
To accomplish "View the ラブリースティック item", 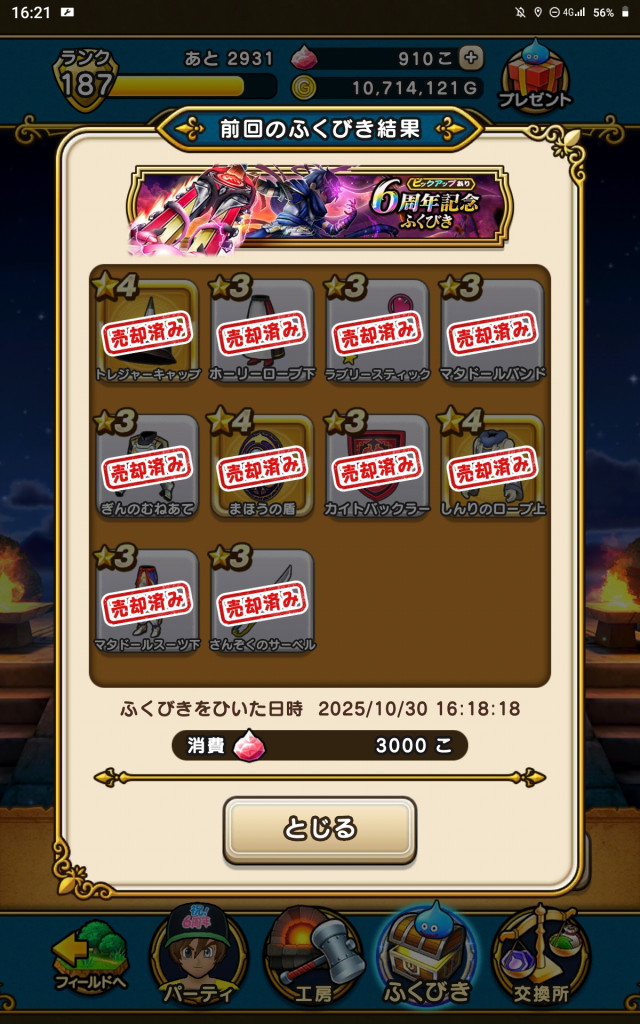I will click(377, 327).
